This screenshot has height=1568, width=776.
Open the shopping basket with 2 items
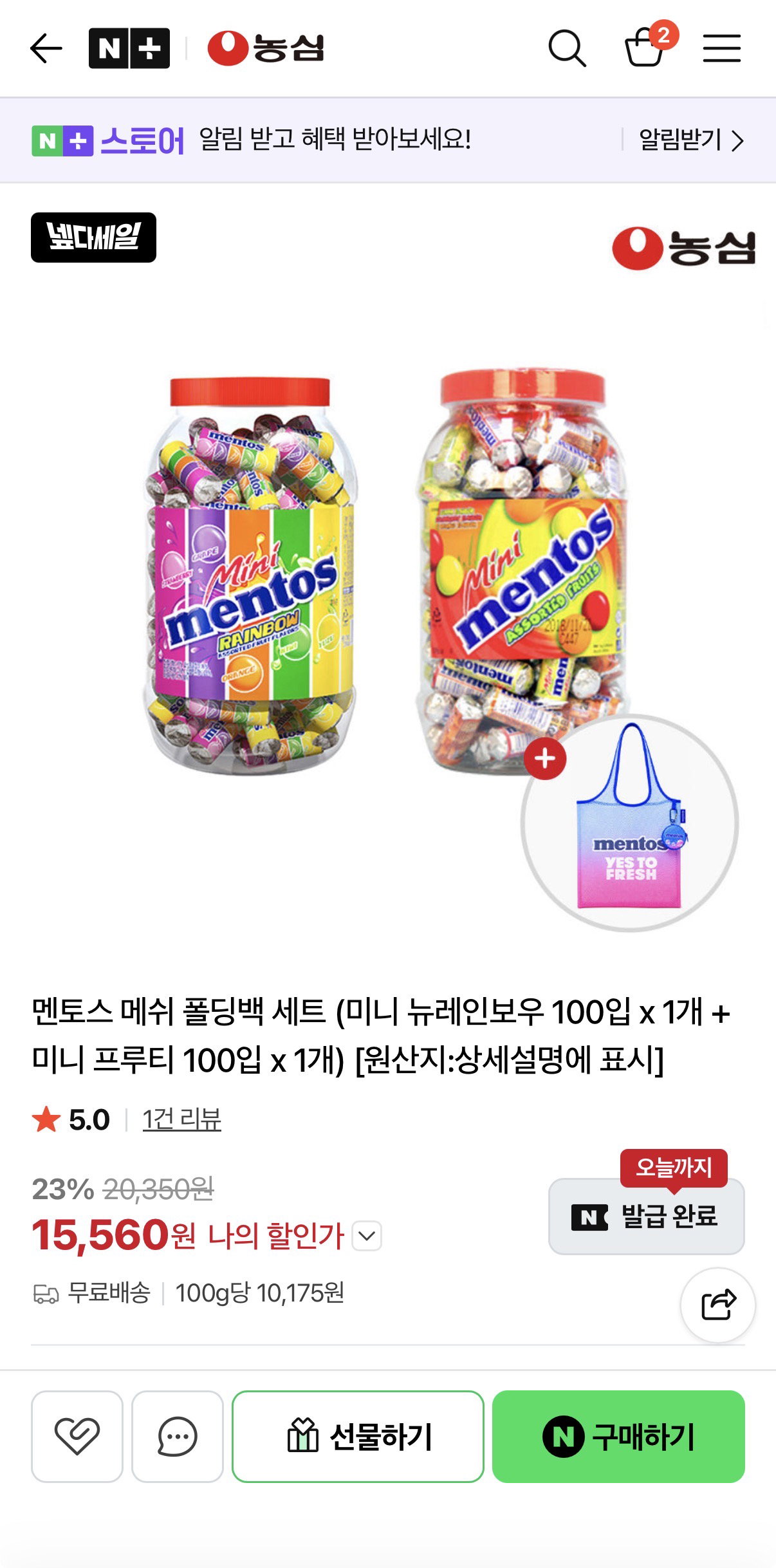click(x=649, y=45)
